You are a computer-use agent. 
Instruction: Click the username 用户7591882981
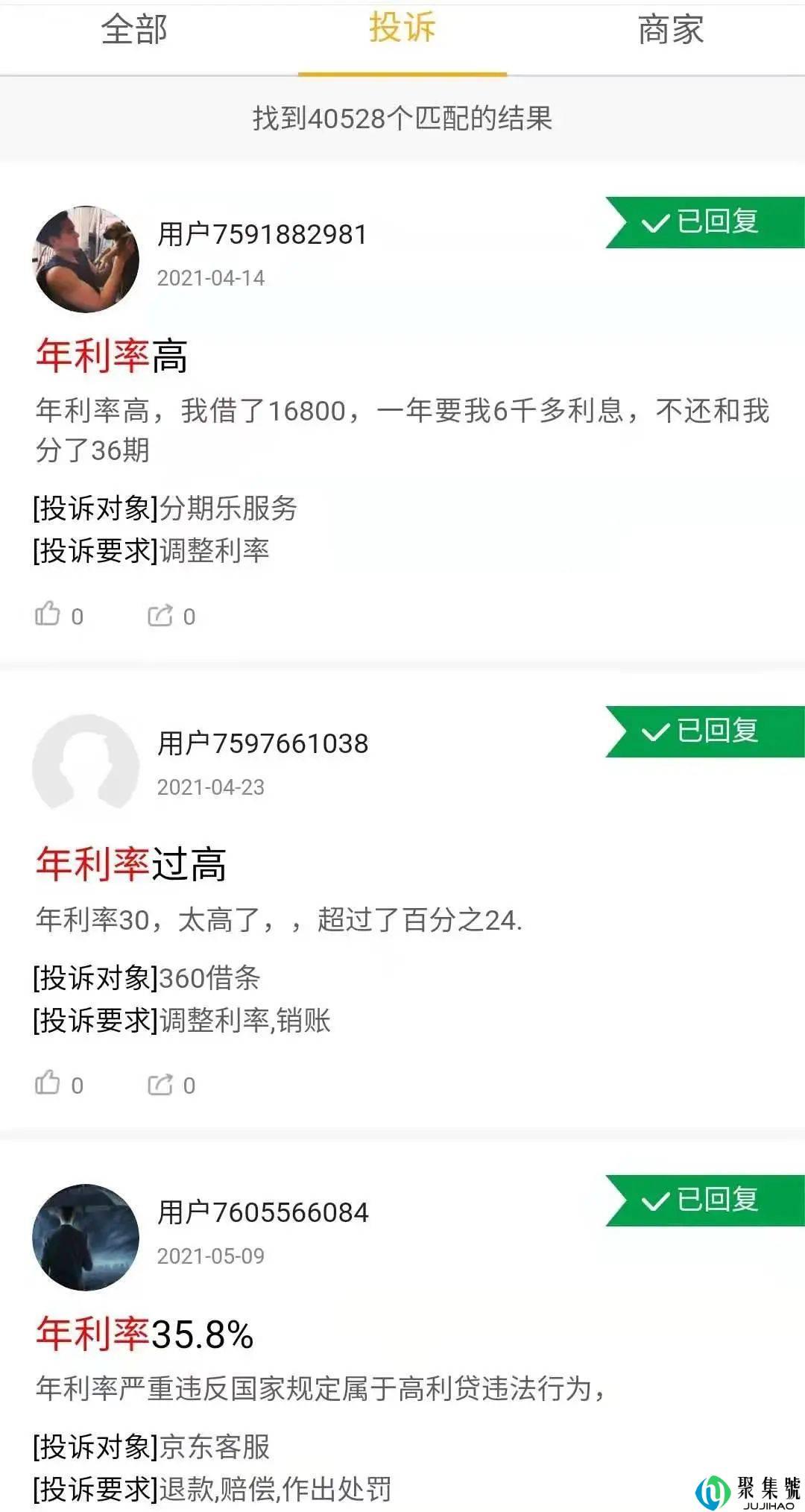pyautogui.click(x=262, y=233)
